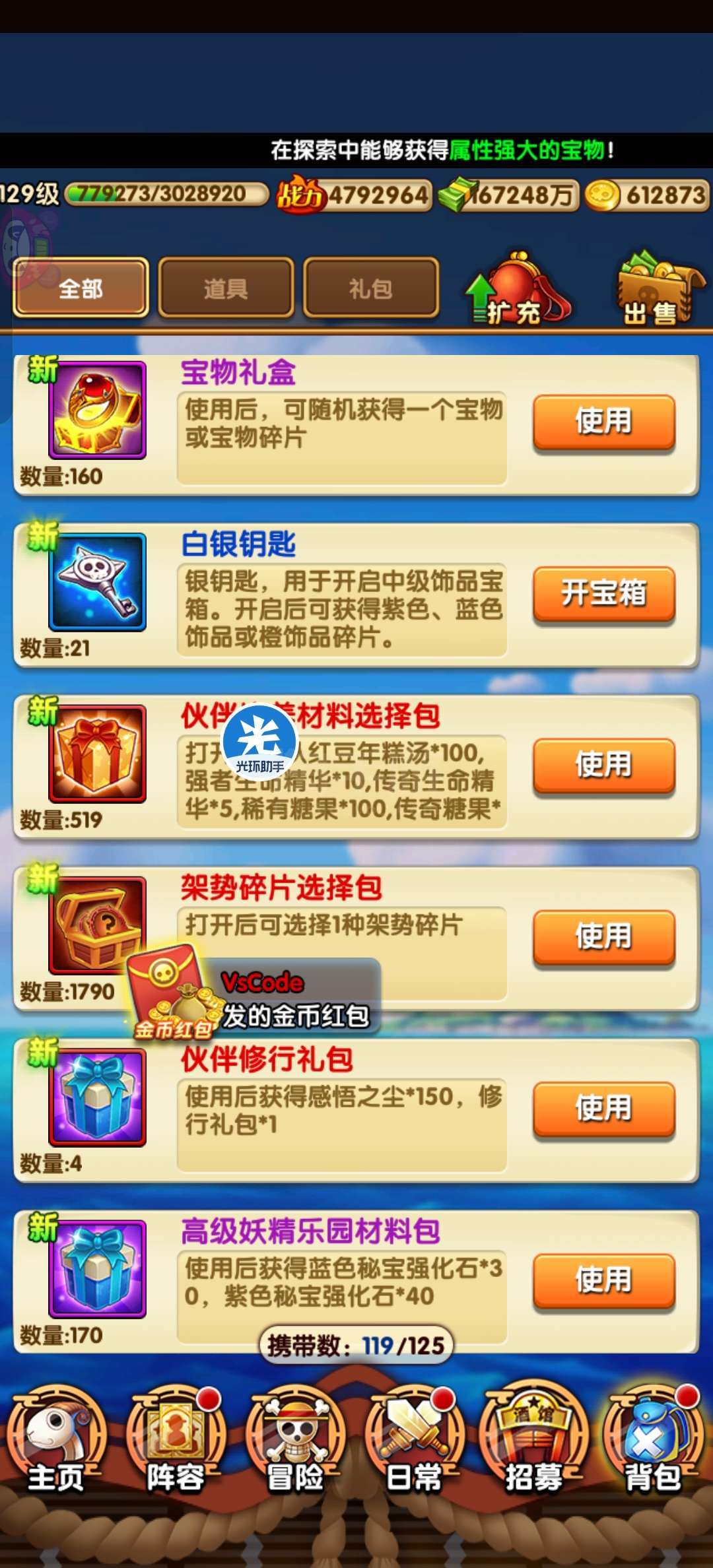The image size is (713, 1568).
Task: Select the 礼包 tab
Action: 370,288
